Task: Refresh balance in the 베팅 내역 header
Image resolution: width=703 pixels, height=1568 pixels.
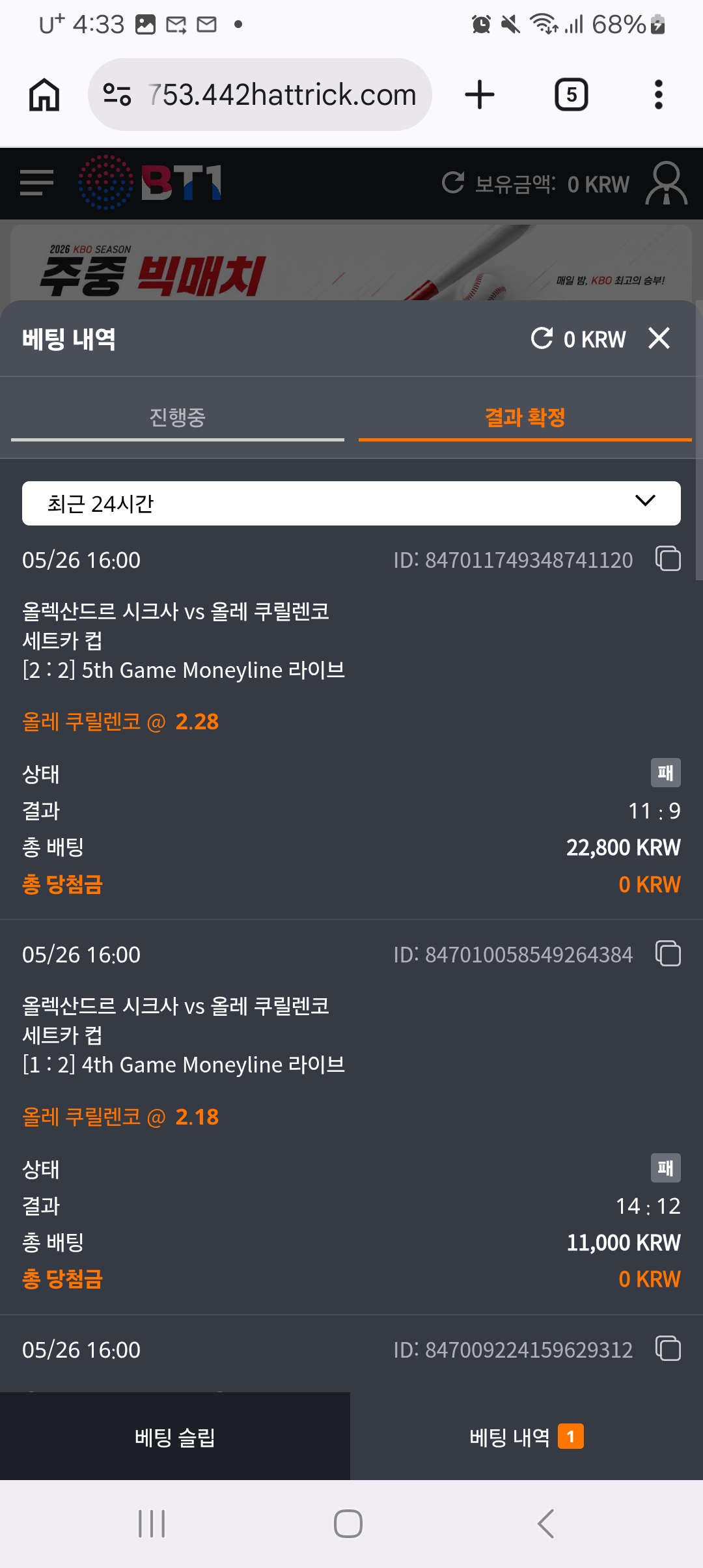Action: [x=542, y=338]
